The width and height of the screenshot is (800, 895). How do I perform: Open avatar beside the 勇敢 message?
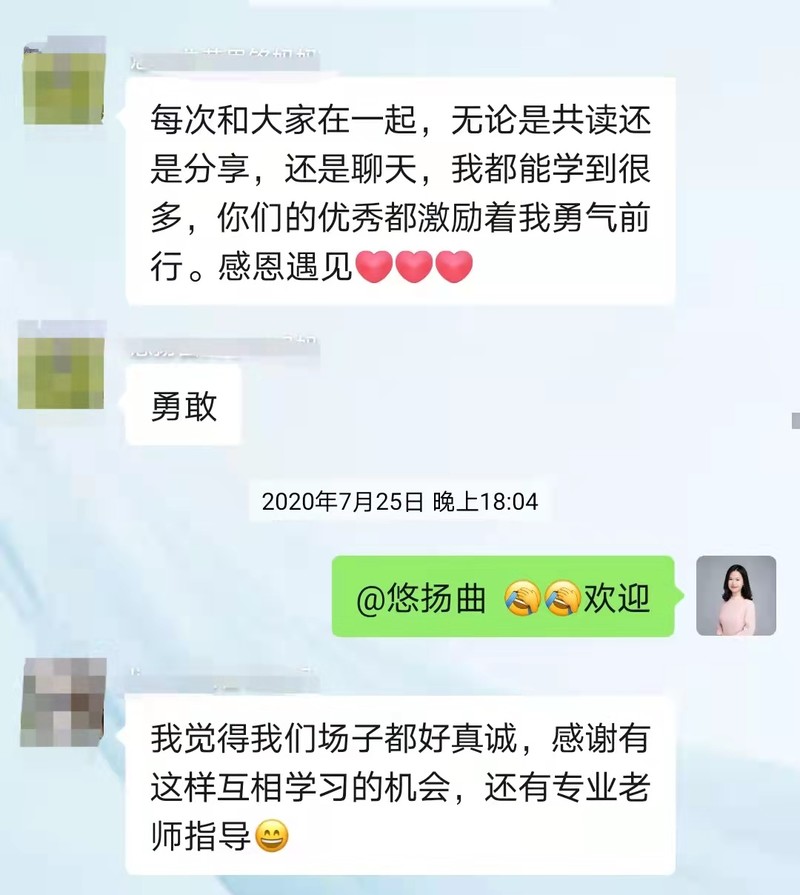[x=63, y=365]
